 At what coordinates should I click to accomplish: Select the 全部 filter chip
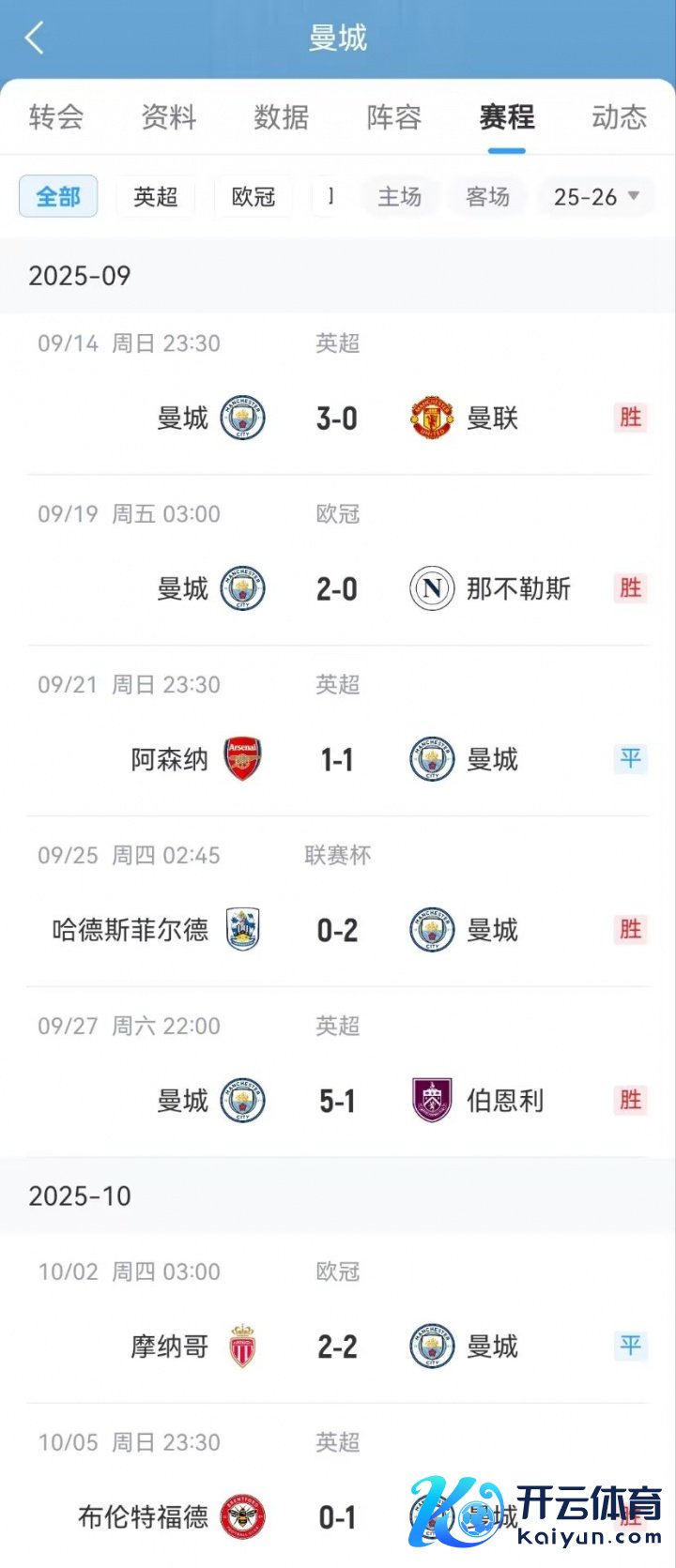pyautogui.click(x=58, y=197)
